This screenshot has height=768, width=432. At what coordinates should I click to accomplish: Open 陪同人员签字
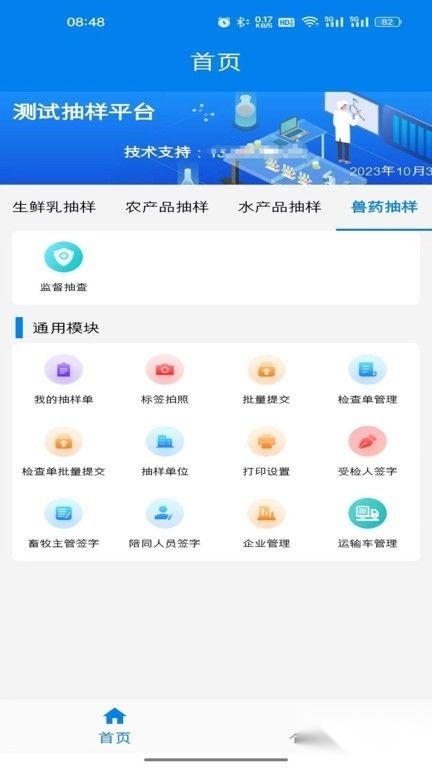tap(165, 525)
